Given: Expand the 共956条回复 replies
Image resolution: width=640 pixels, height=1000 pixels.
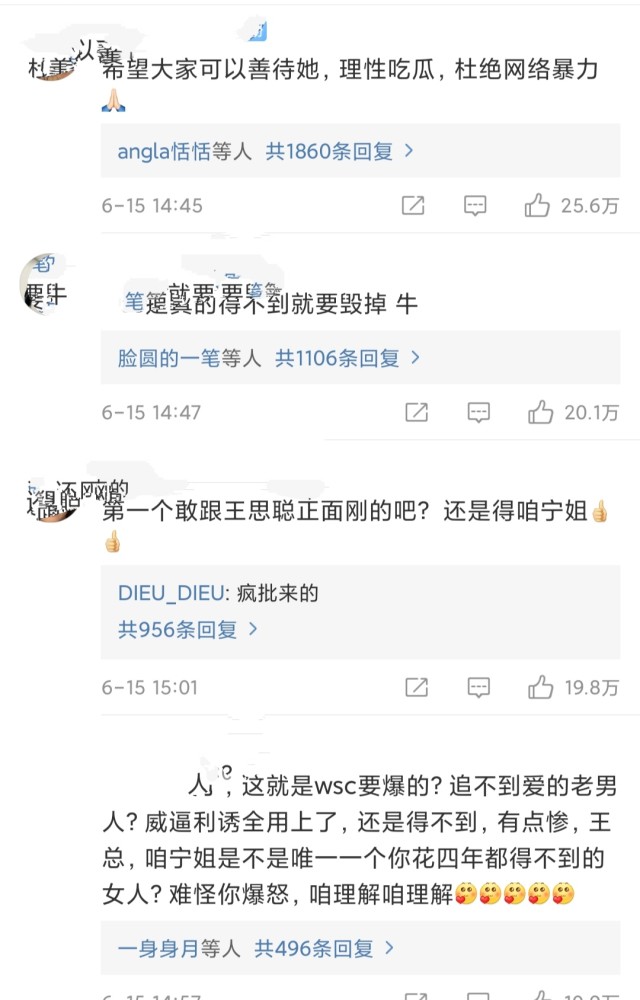Looking at the screenshot, I should coord(188,630).
